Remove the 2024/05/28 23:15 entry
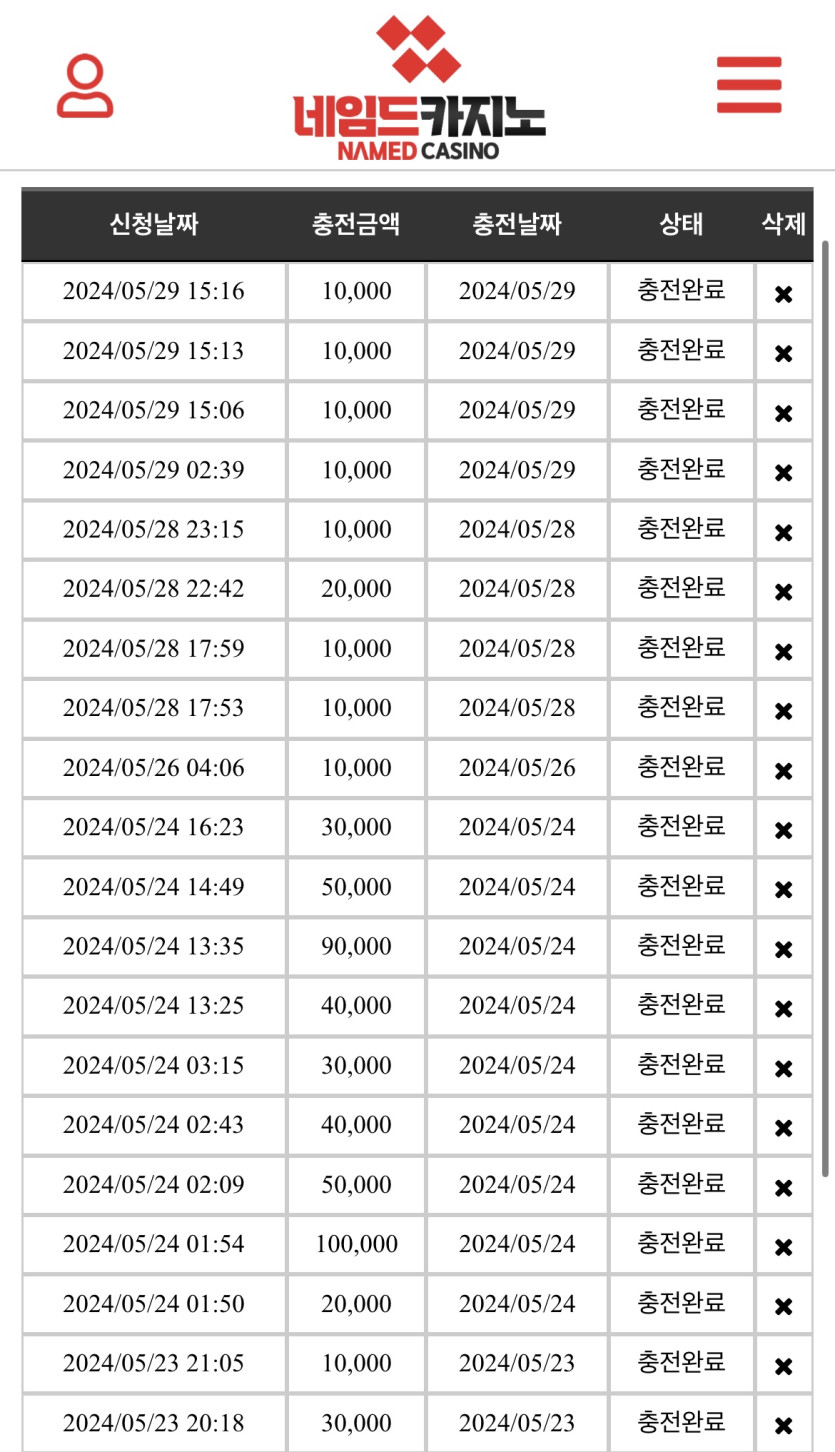This screenshot has height=1452, width=835. pos(784,532)
